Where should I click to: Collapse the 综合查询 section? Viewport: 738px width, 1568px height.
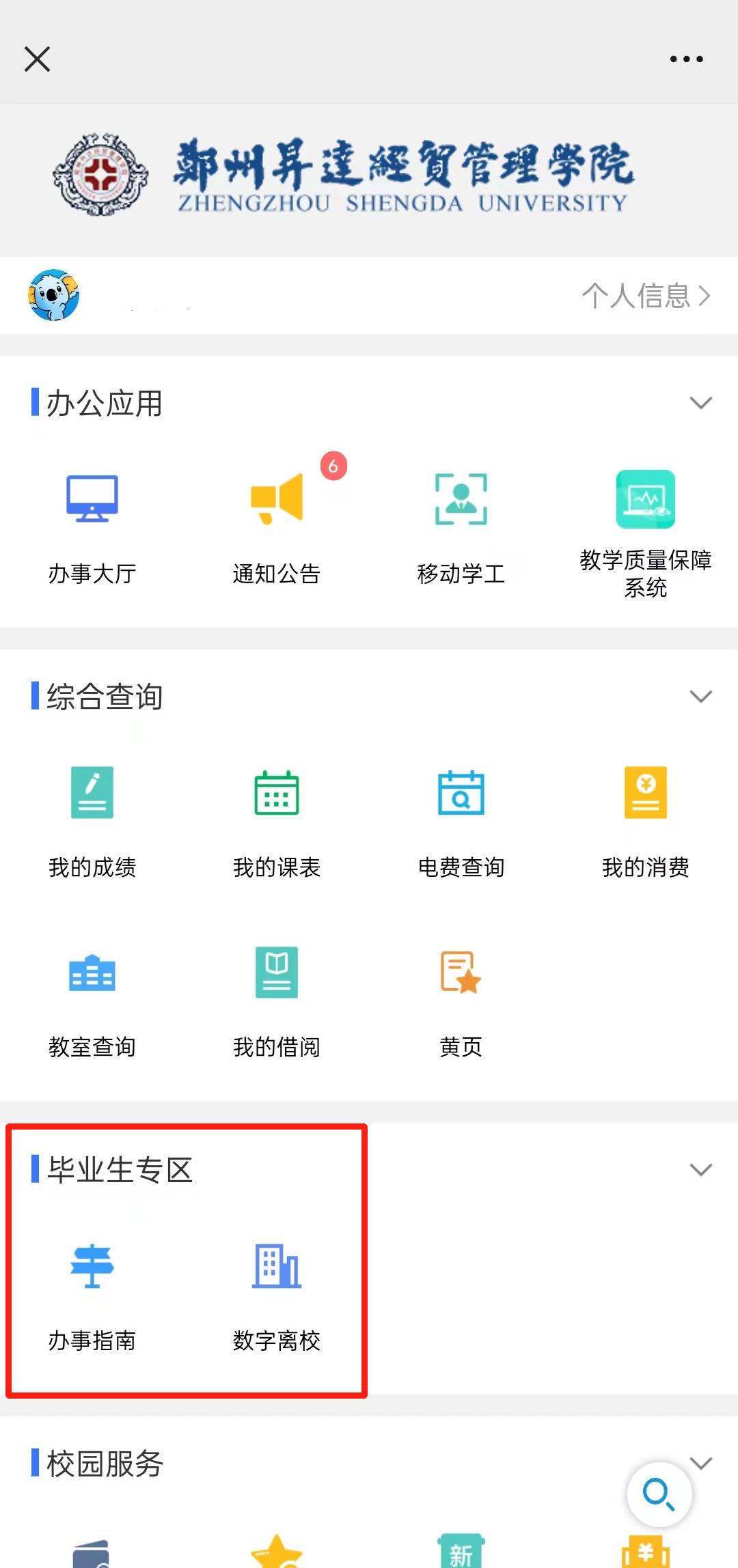700,697
